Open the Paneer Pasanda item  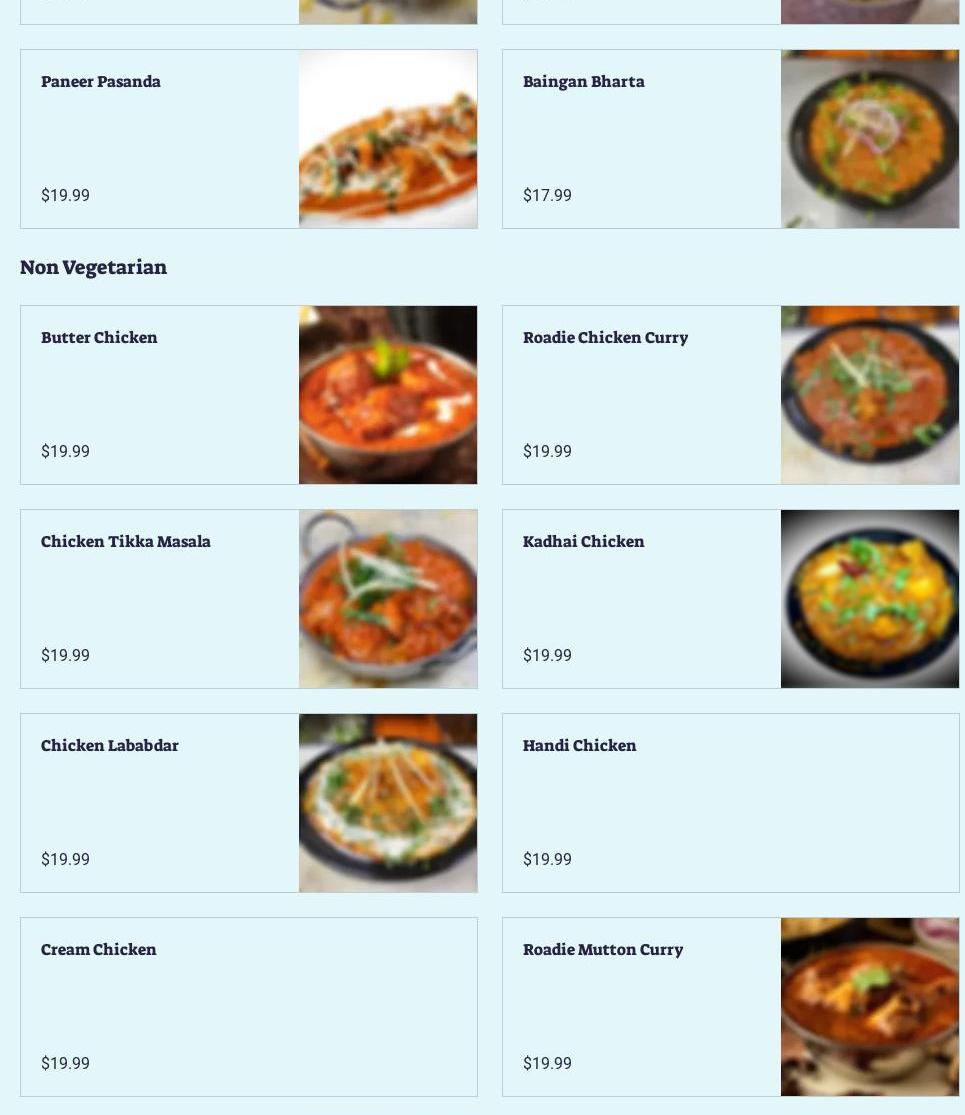pos(248,139)
